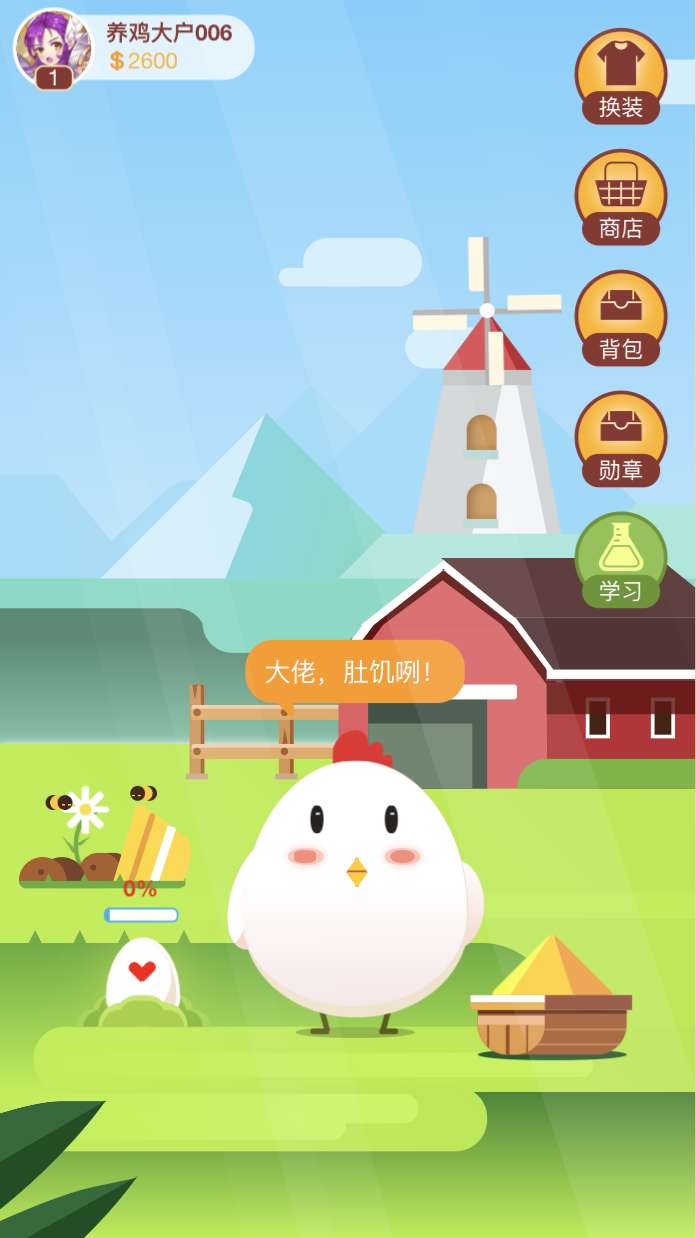Open the 商店 shop

pyautogui.click(x=620, y=197)
